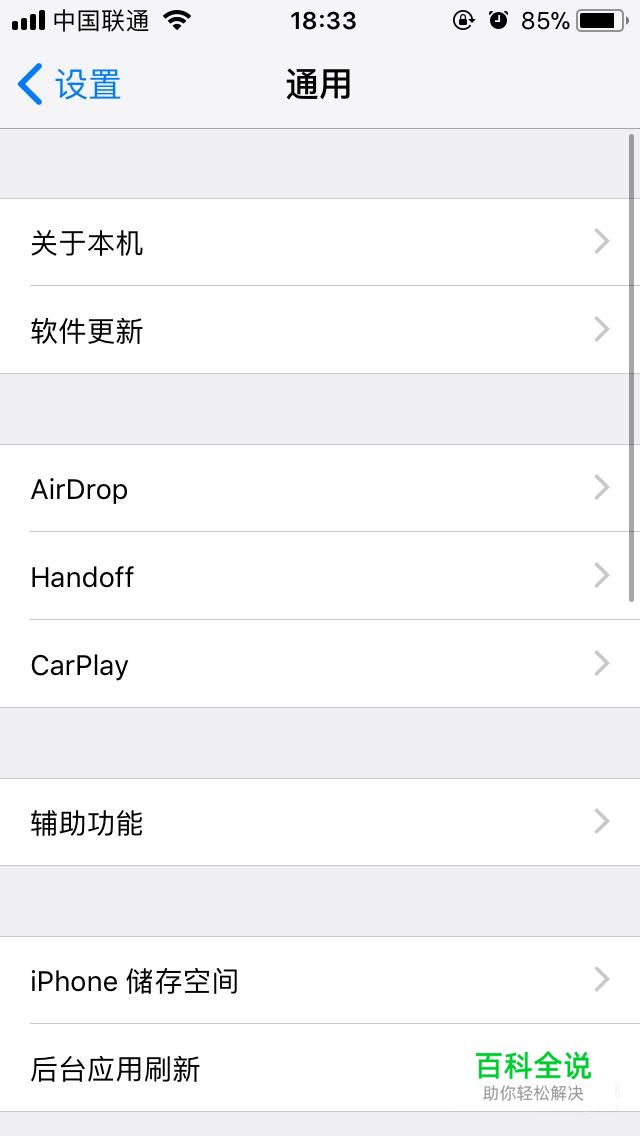Screen dimensions: 640x1136
Task: Open the Handoff row
Action: (x=320, y=576)
